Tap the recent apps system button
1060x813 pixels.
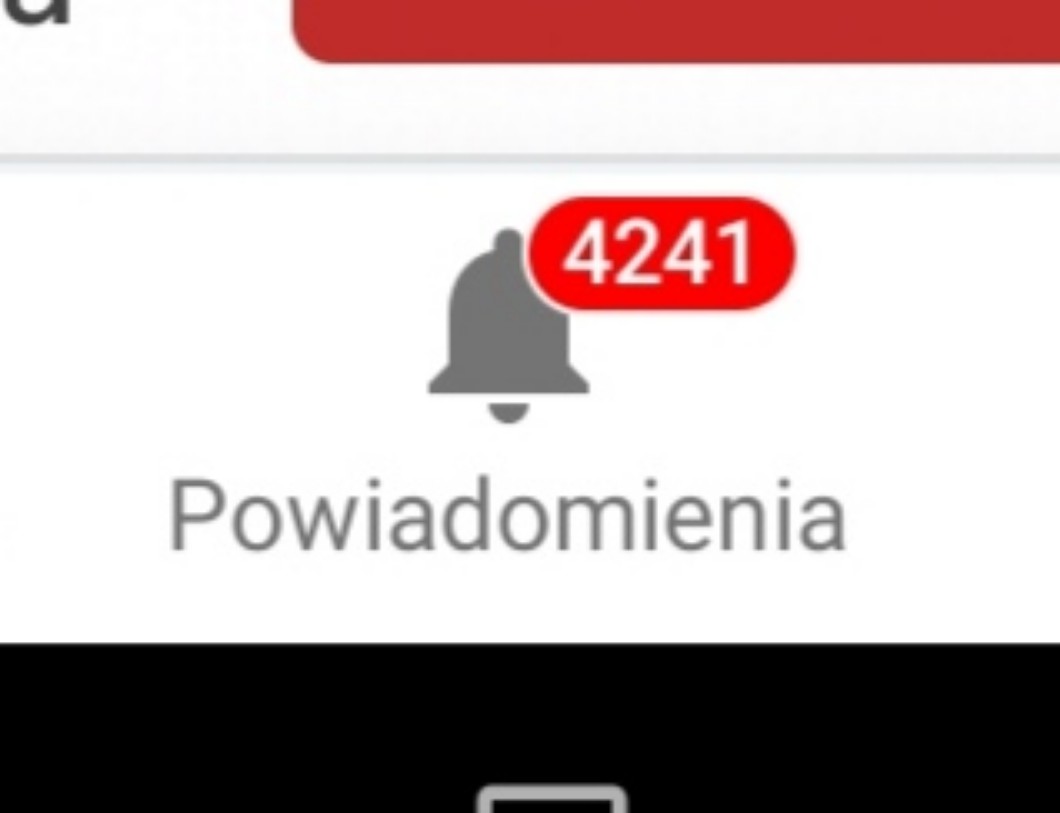(x=552, y=800)
